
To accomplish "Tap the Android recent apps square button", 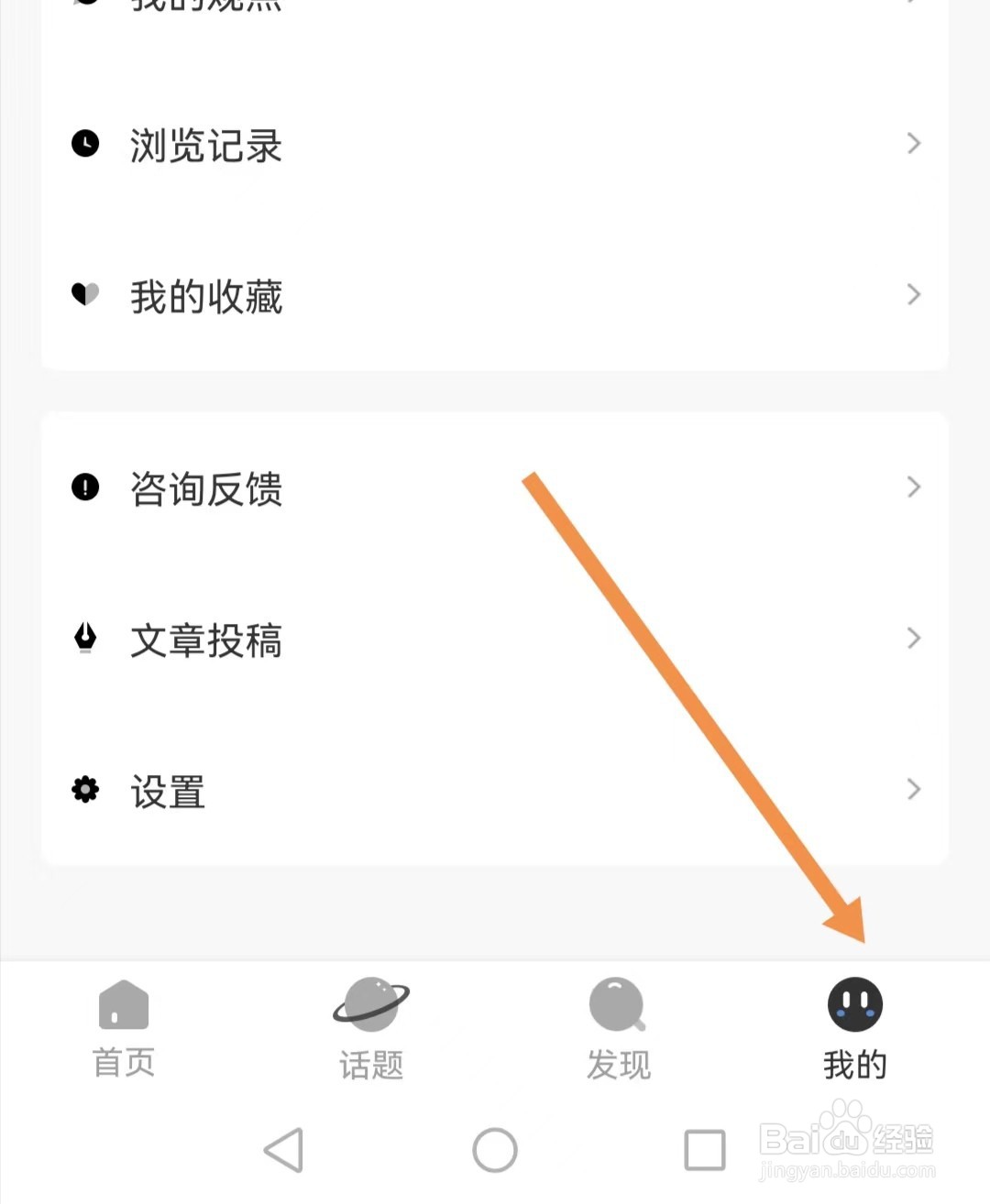I will coord(704,1151).
